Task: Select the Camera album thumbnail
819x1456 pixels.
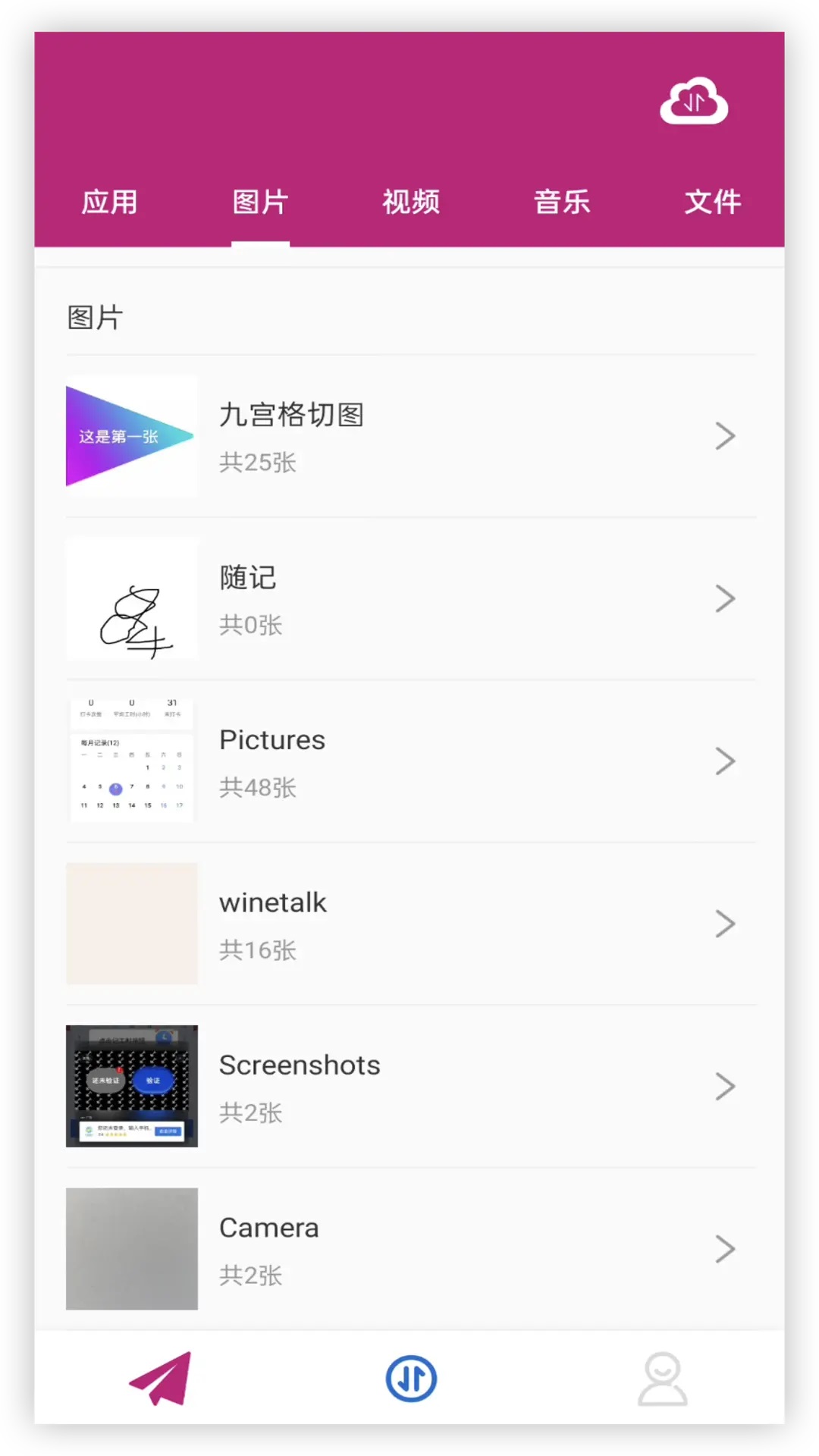Action: [x=131, y=1248]
